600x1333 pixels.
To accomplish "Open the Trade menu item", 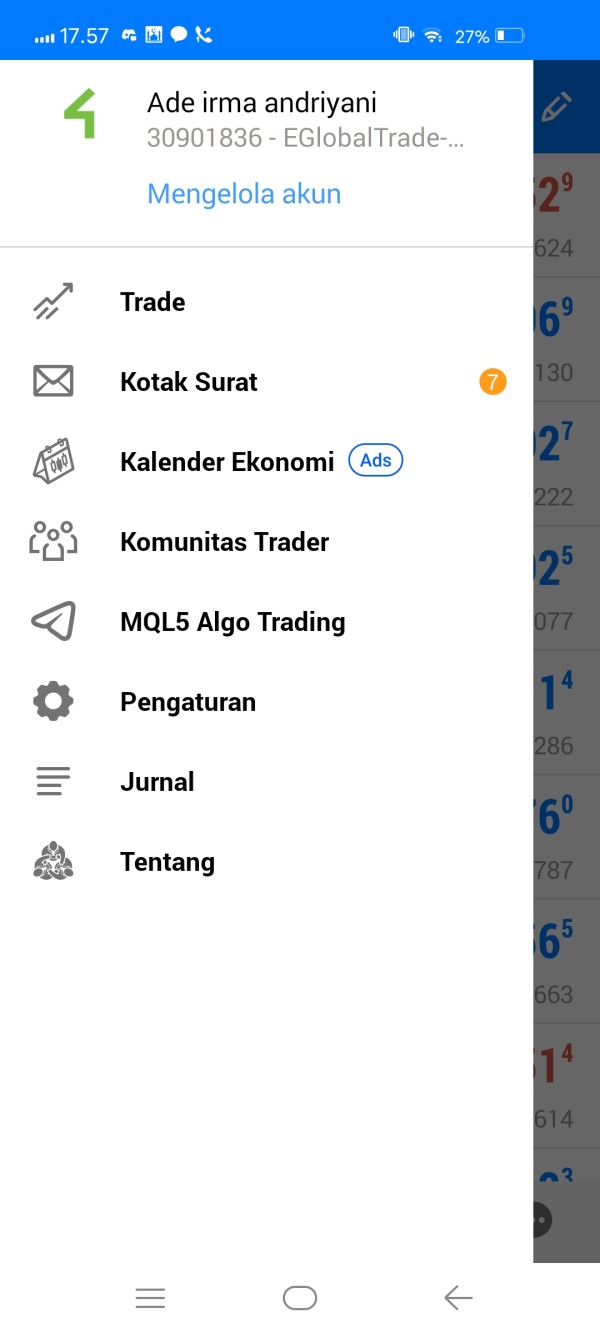I will click(x=266, y=302).
